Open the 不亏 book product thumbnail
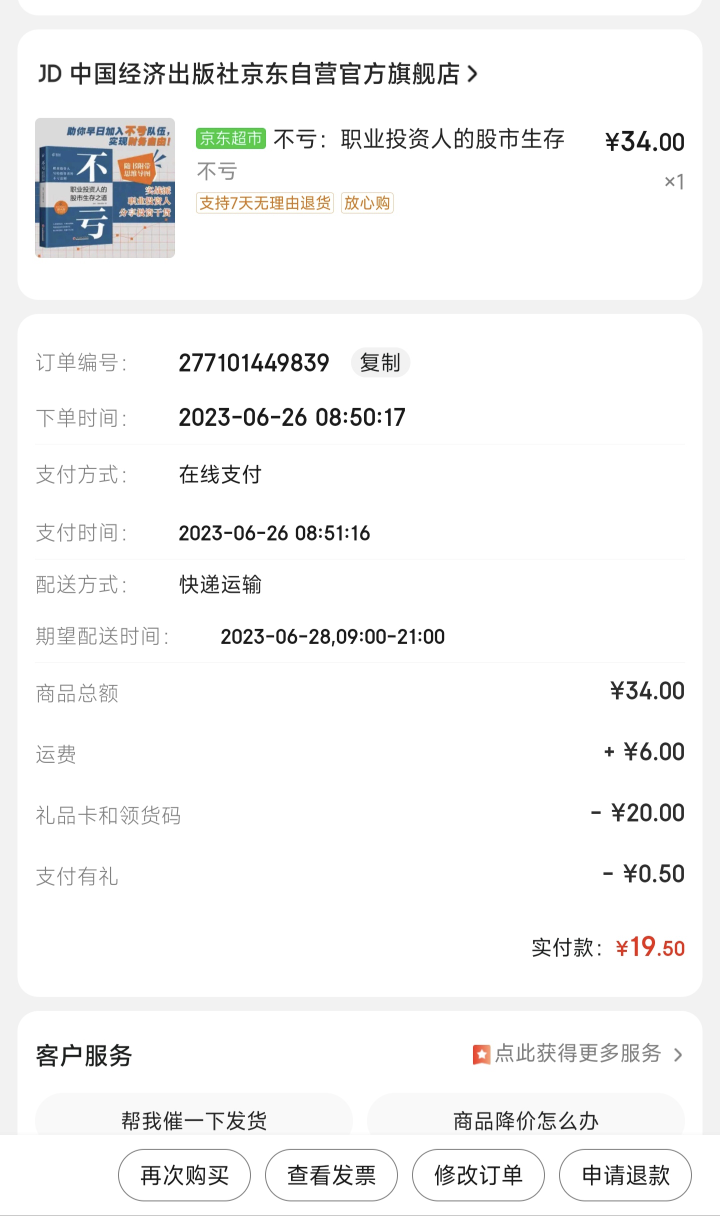 (105, 188)
